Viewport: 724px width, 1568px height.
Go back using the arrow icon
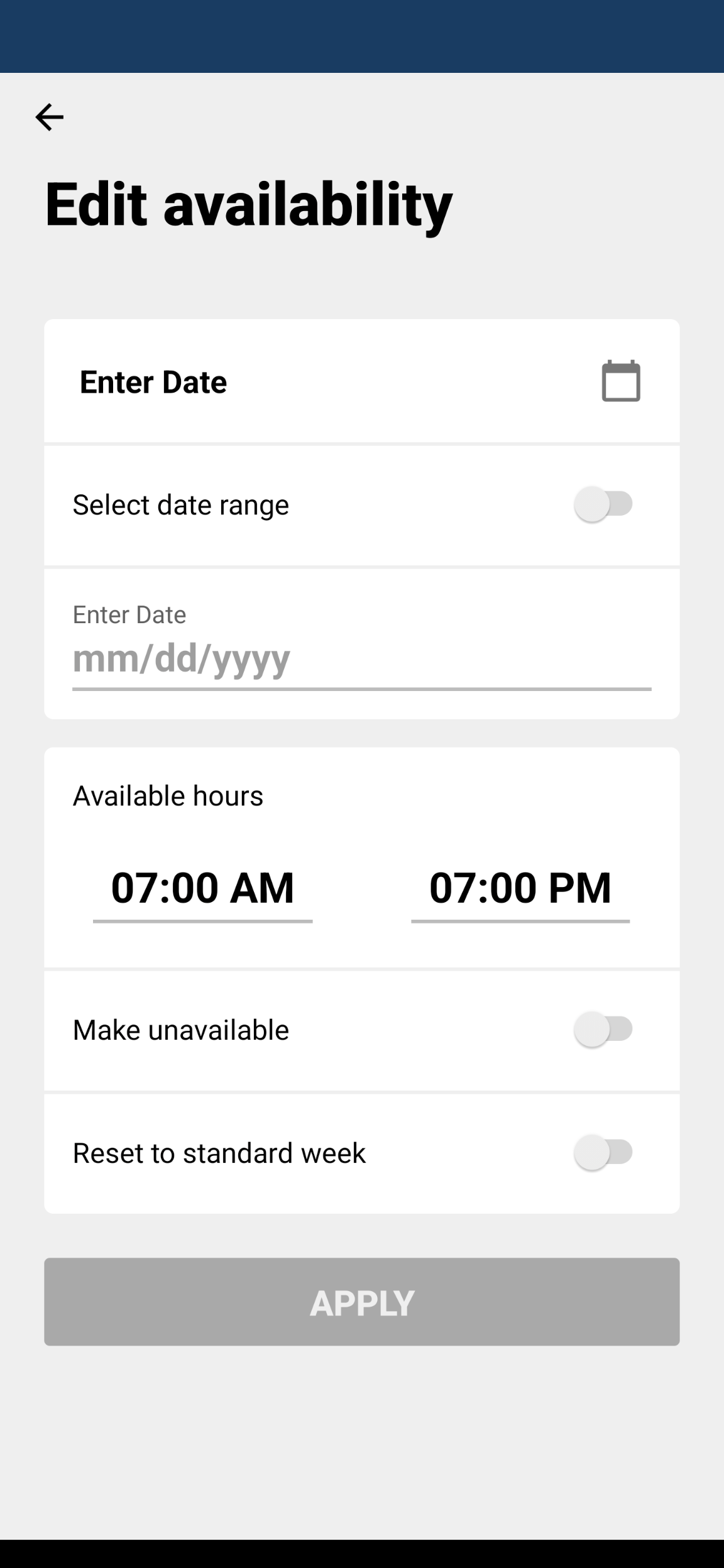(x=49, y=117)
